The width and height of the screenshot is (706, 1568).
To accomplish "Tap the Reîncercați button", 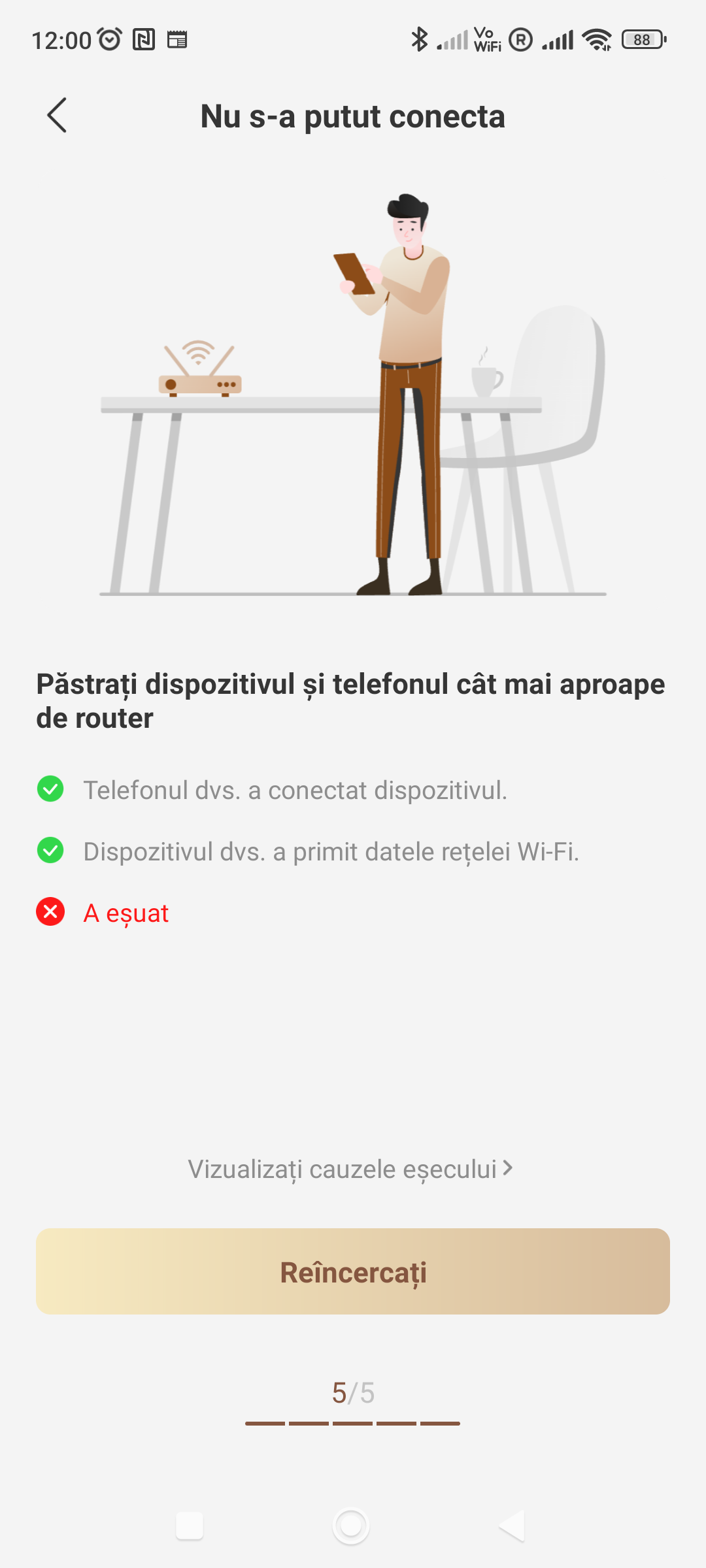I will 353,1271.
